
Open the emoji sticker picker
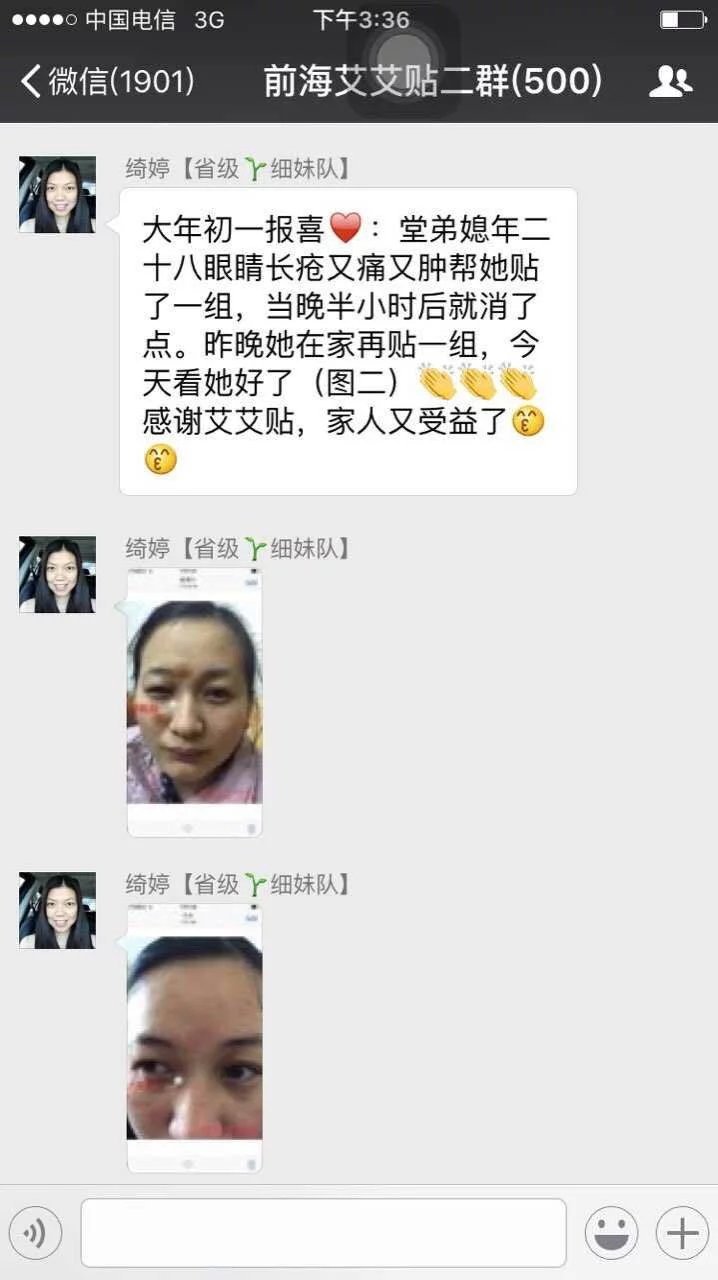coord(611,1233)
